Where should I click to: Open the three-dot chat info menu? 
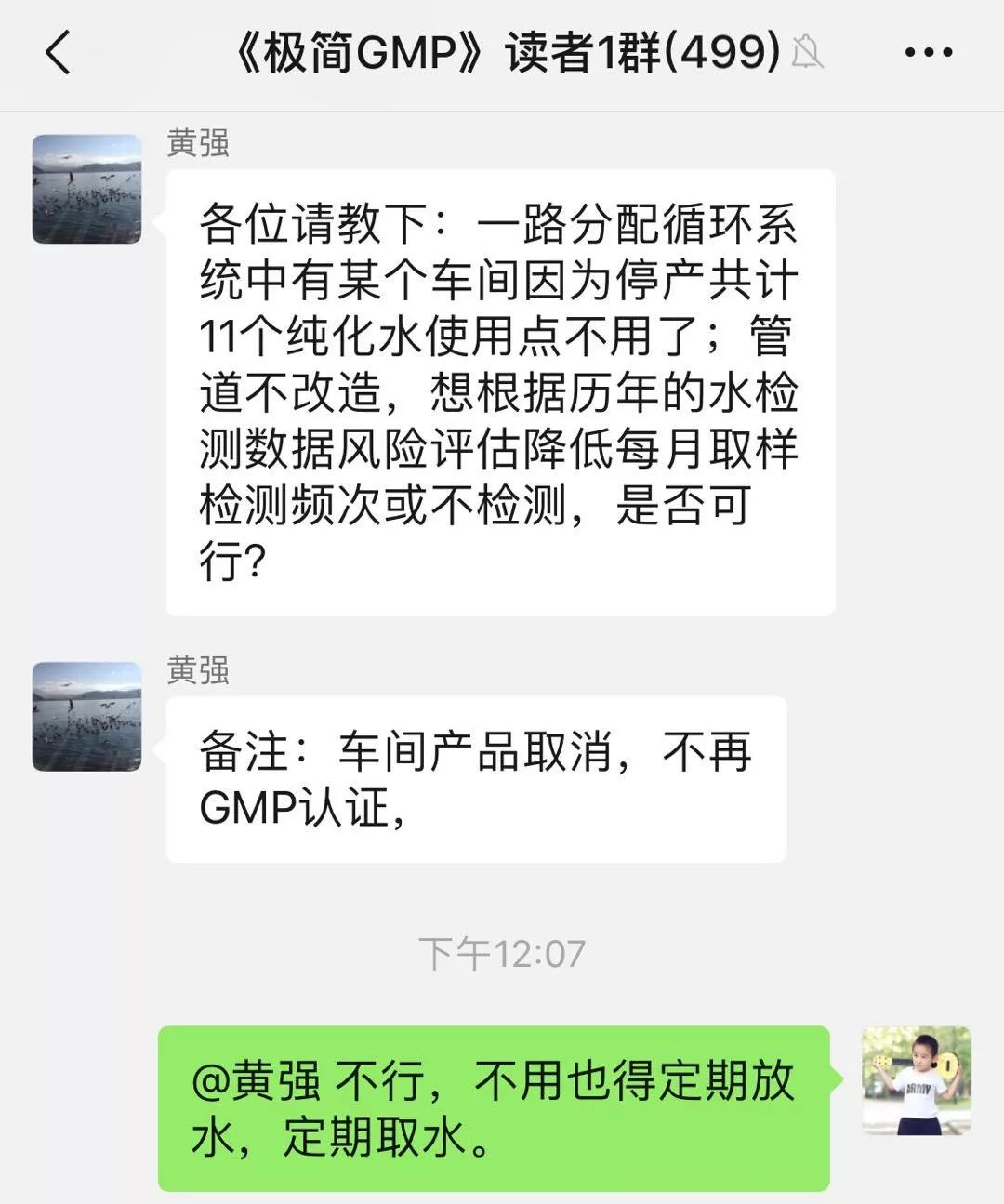[928, 53]
